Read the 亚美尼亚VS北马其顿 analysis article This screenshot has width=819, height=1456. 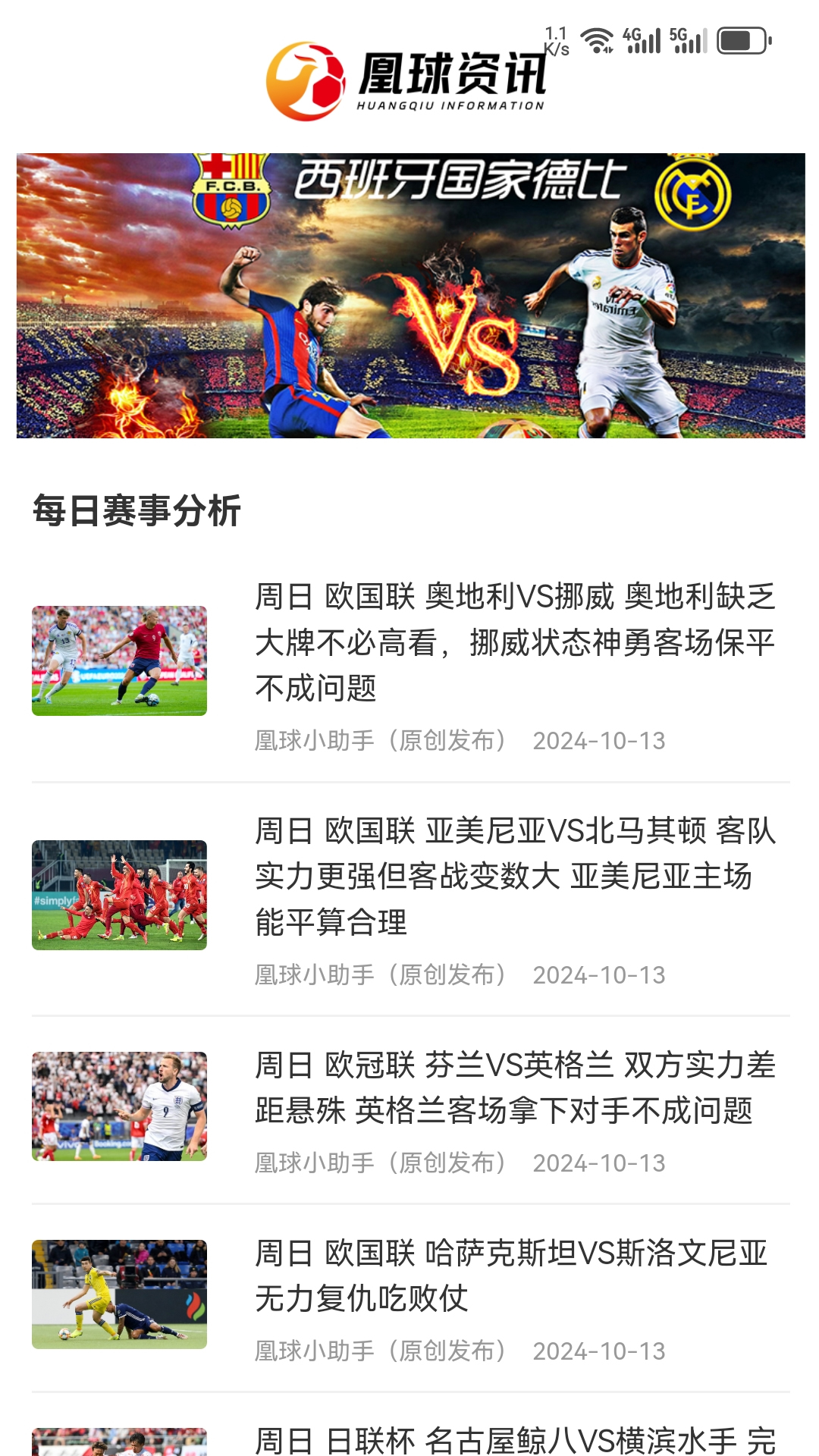pos(514,877)
